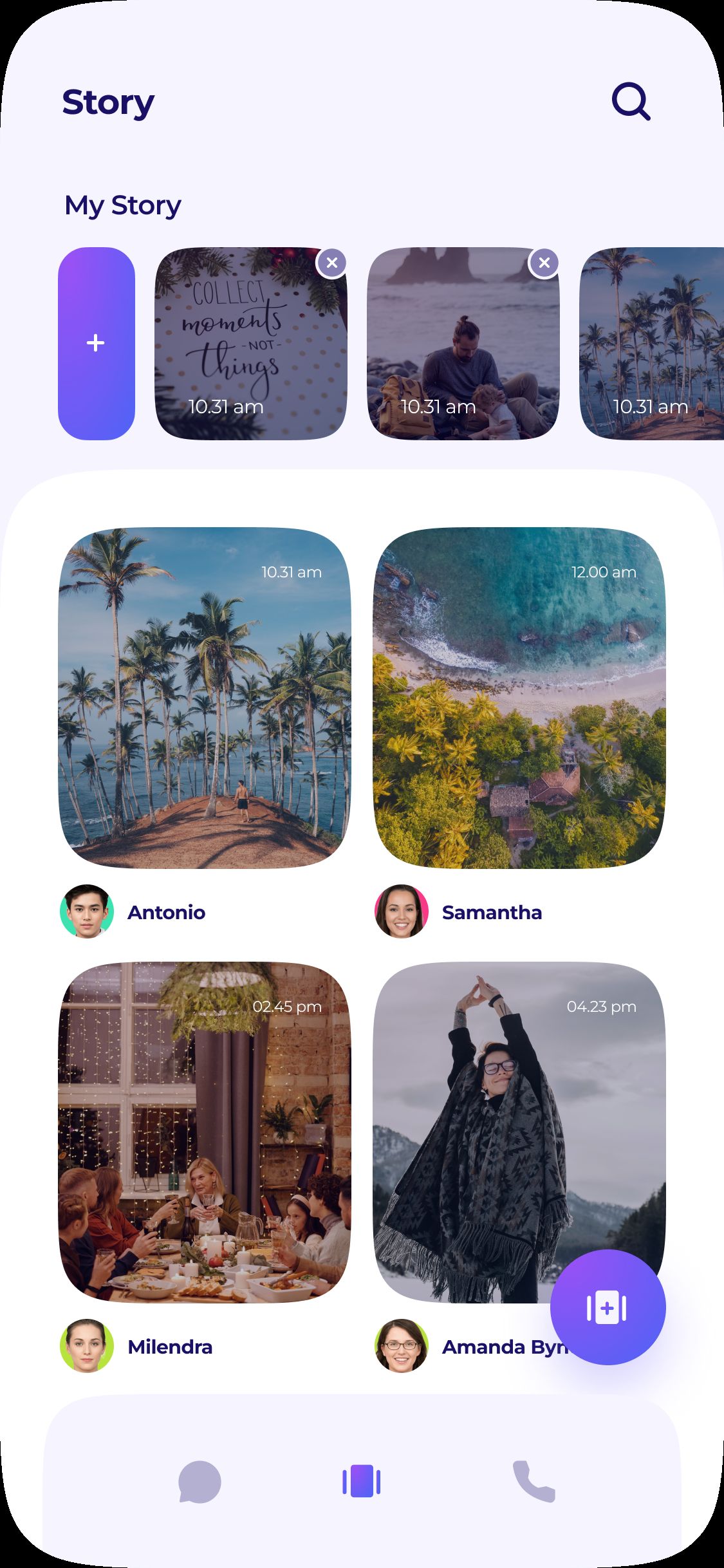Open Samantha's 12.00 am story
Screen dimensions: 724x1568
pyautogui.click(x=519, y=698)
